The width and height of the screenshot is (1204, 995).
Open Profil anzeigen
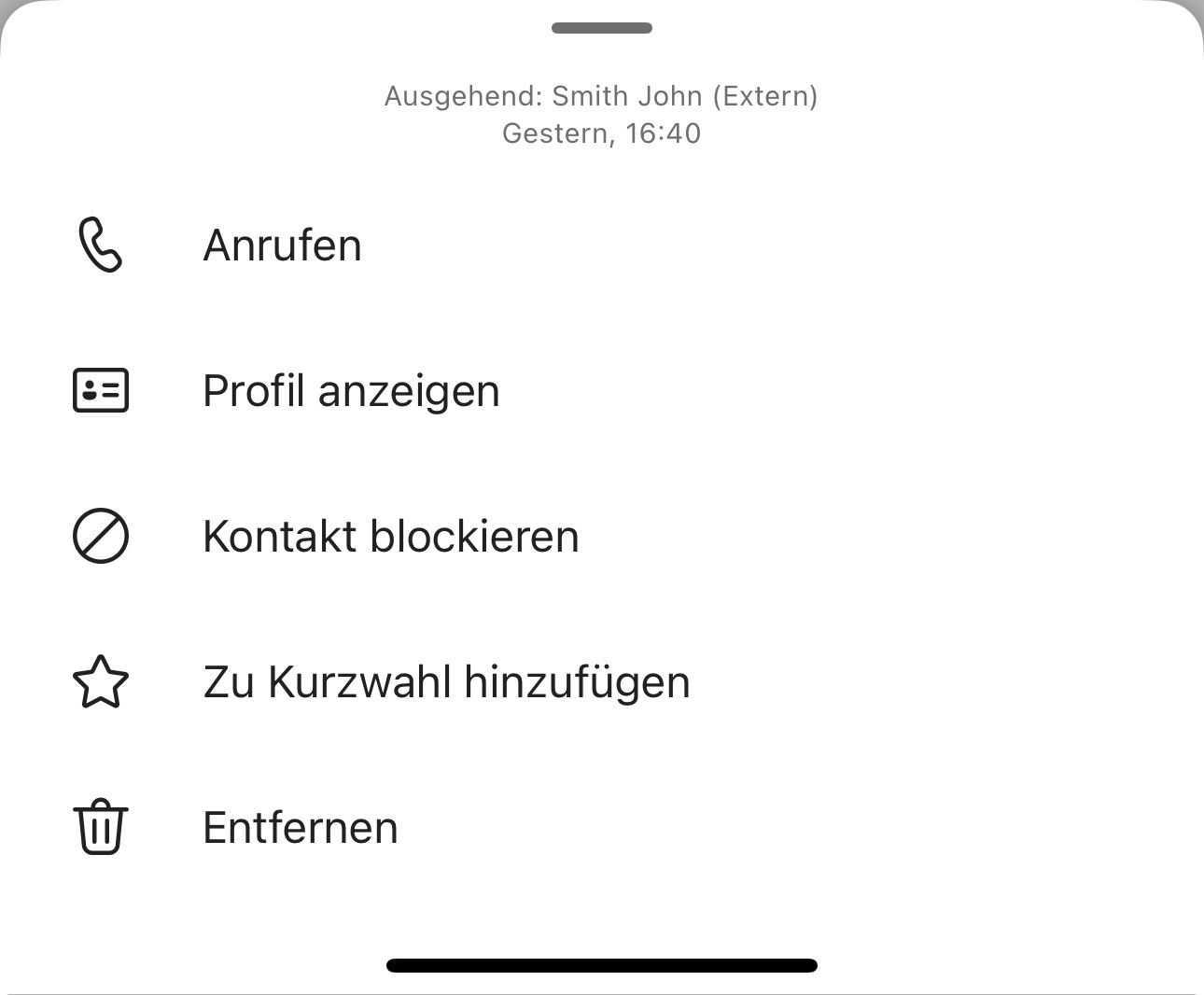(351, 391)
